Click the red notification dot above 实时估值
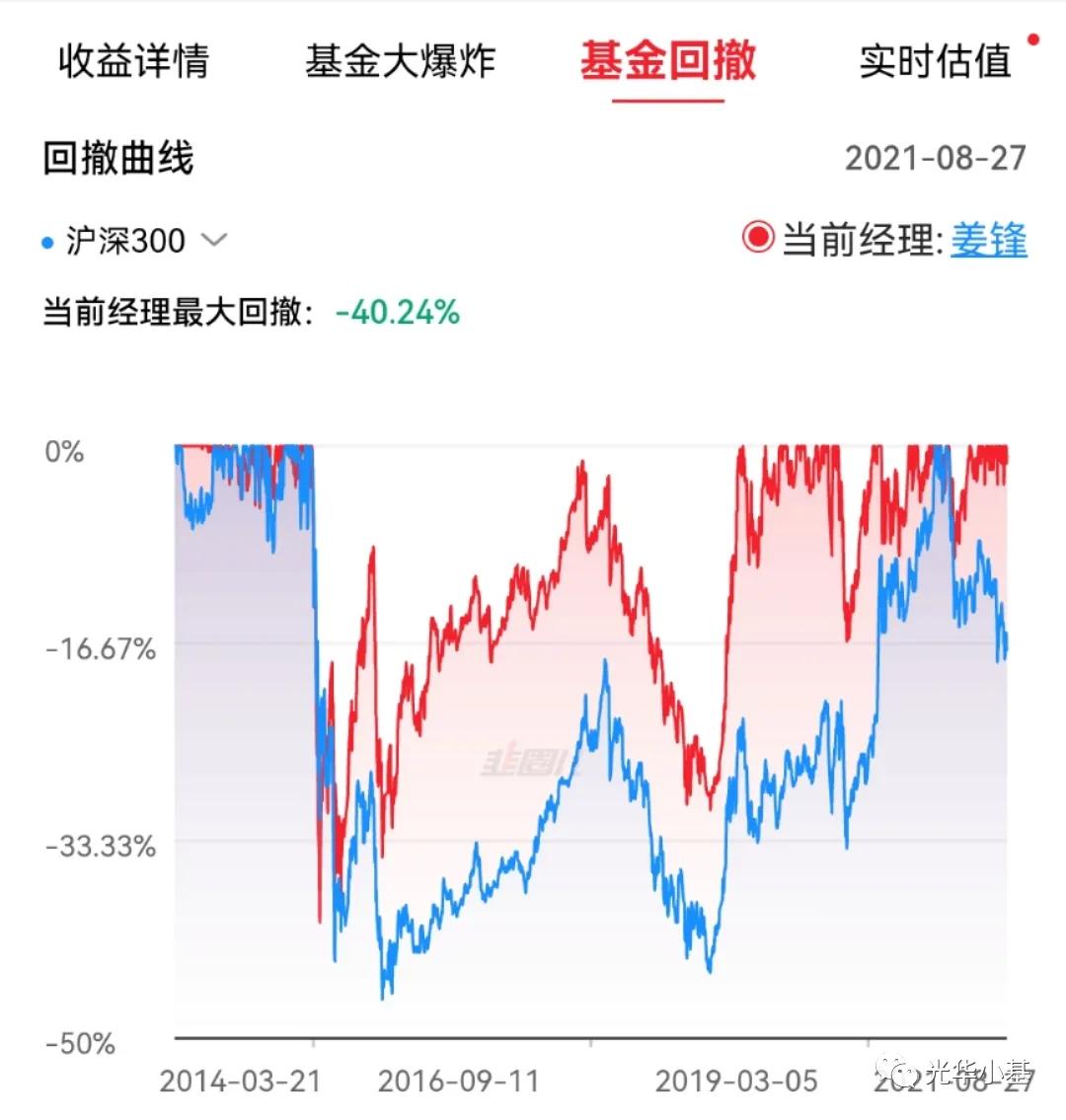Image resolution: width=1066 pixels, height=1120 pixels. point(1032,37)
